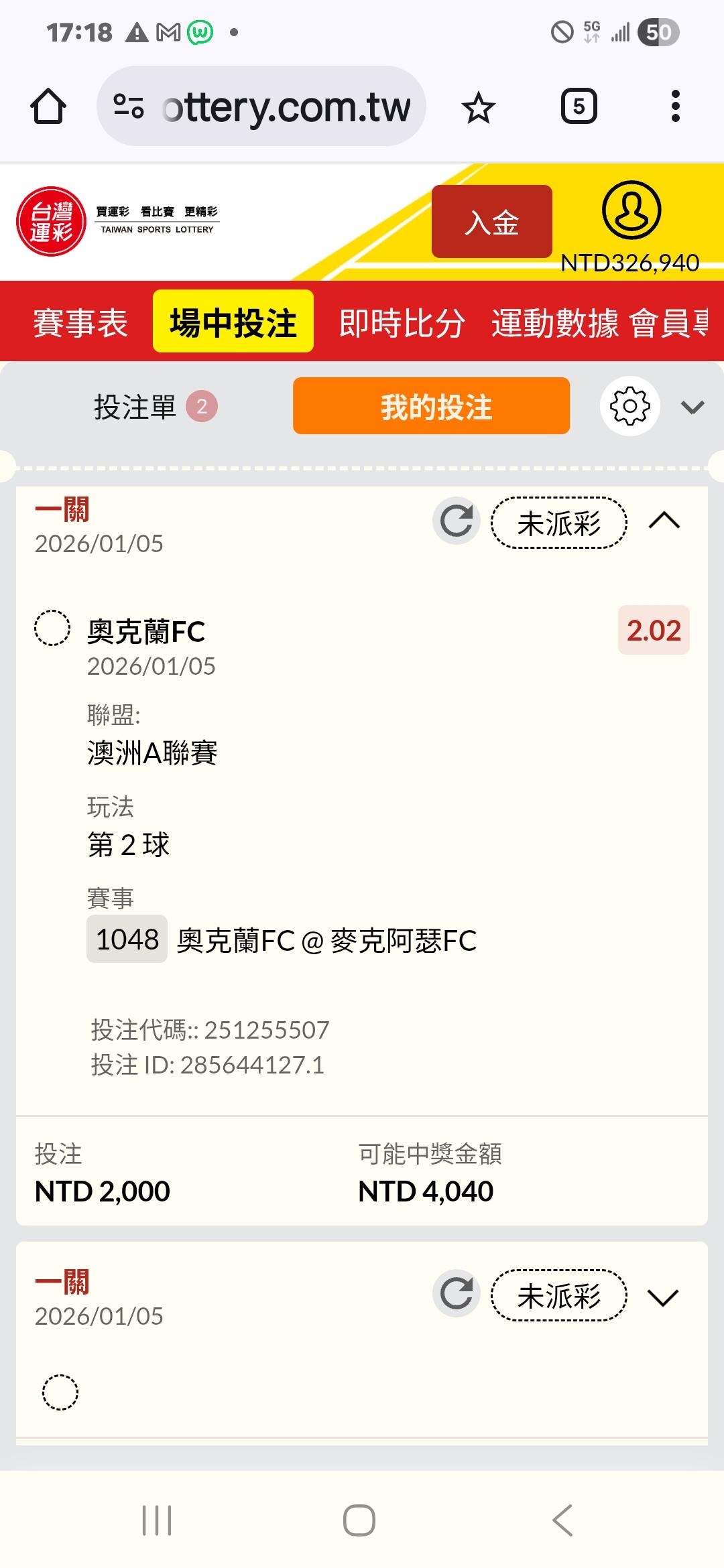Open the tab switcher showing 5 tabs
Viewport: 724px width, 1568px height.
579,107
